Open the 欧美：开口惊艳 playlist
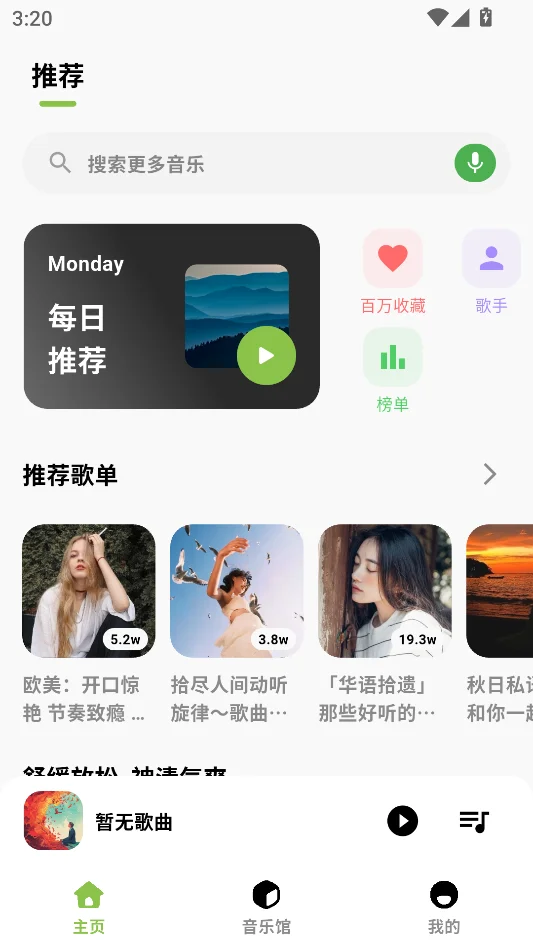 click(x=88, y=624)
